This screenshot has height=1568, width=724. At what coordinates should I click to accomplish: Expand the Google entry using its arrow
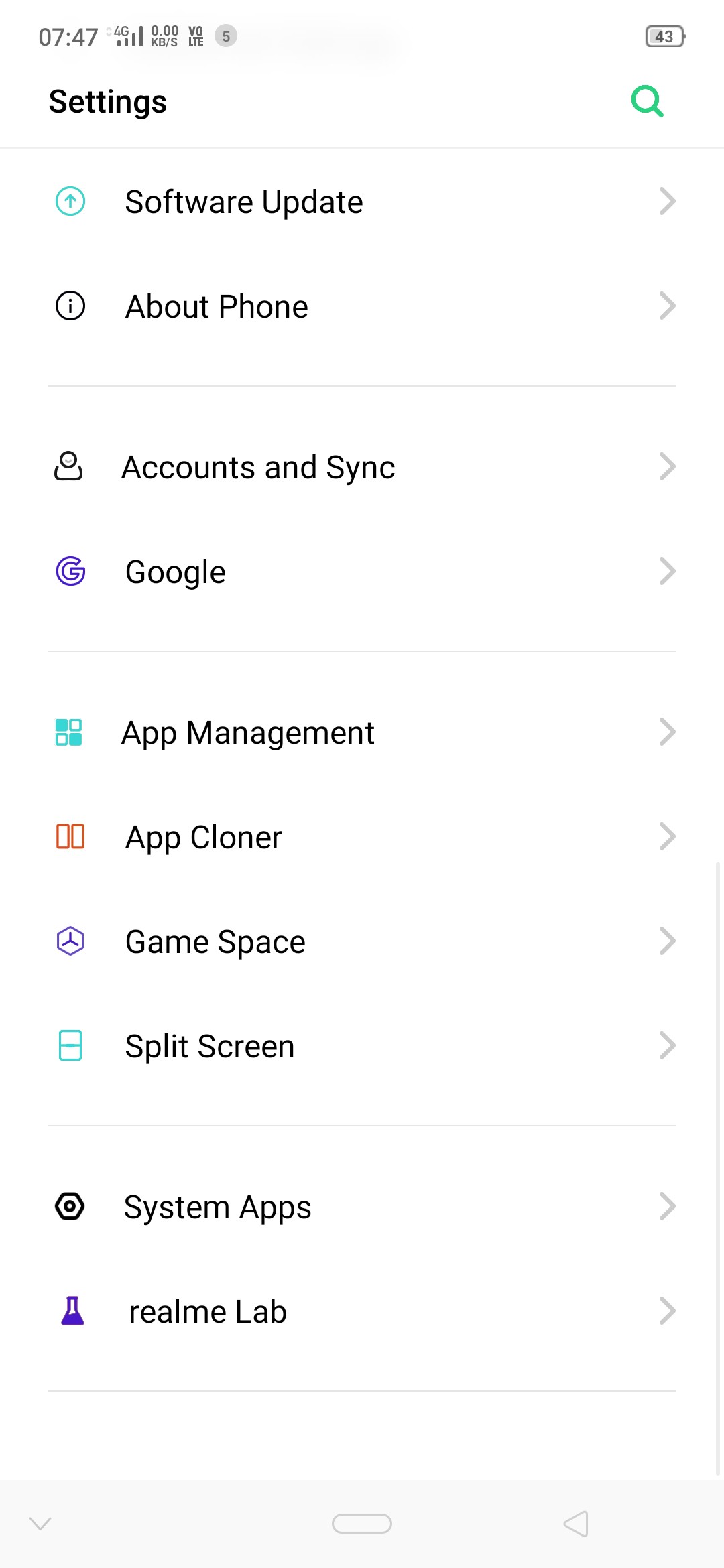tap(666, 571)
